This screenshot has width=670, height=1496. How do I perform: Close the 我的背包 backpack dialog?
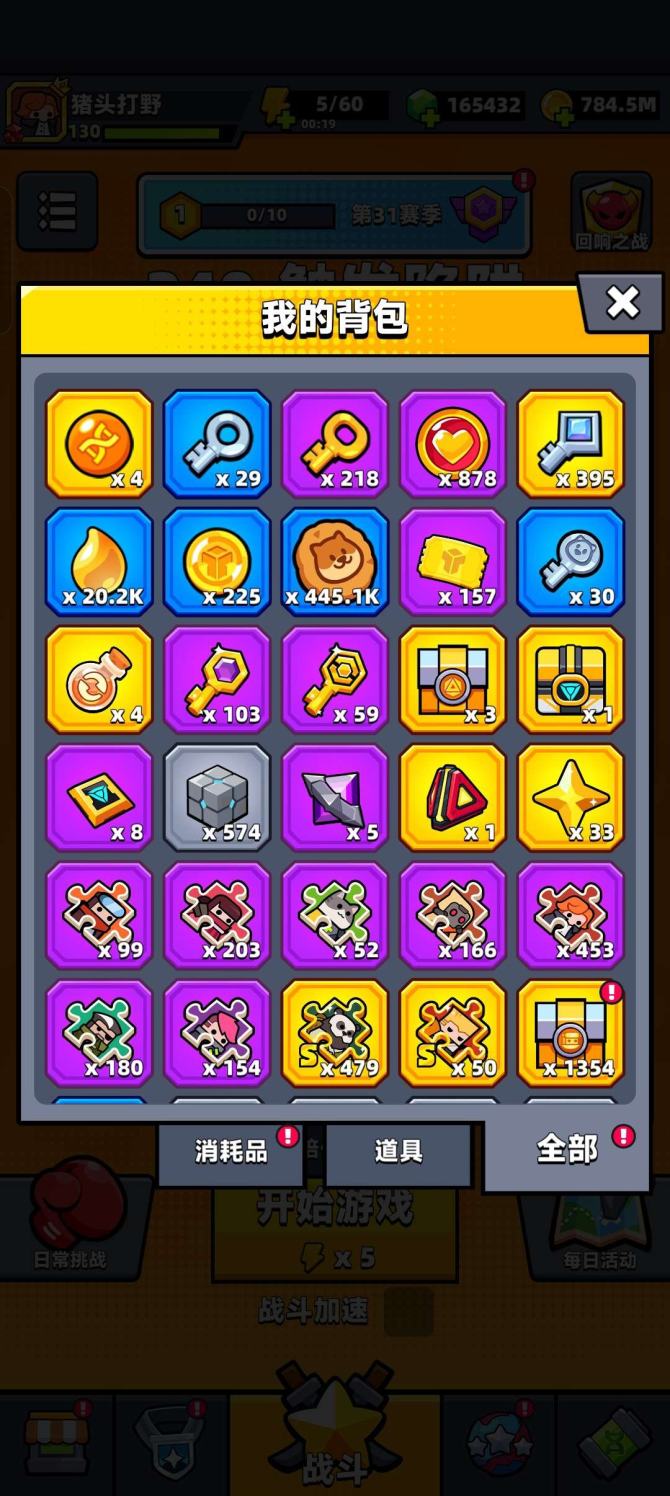[x=622, y=302]
